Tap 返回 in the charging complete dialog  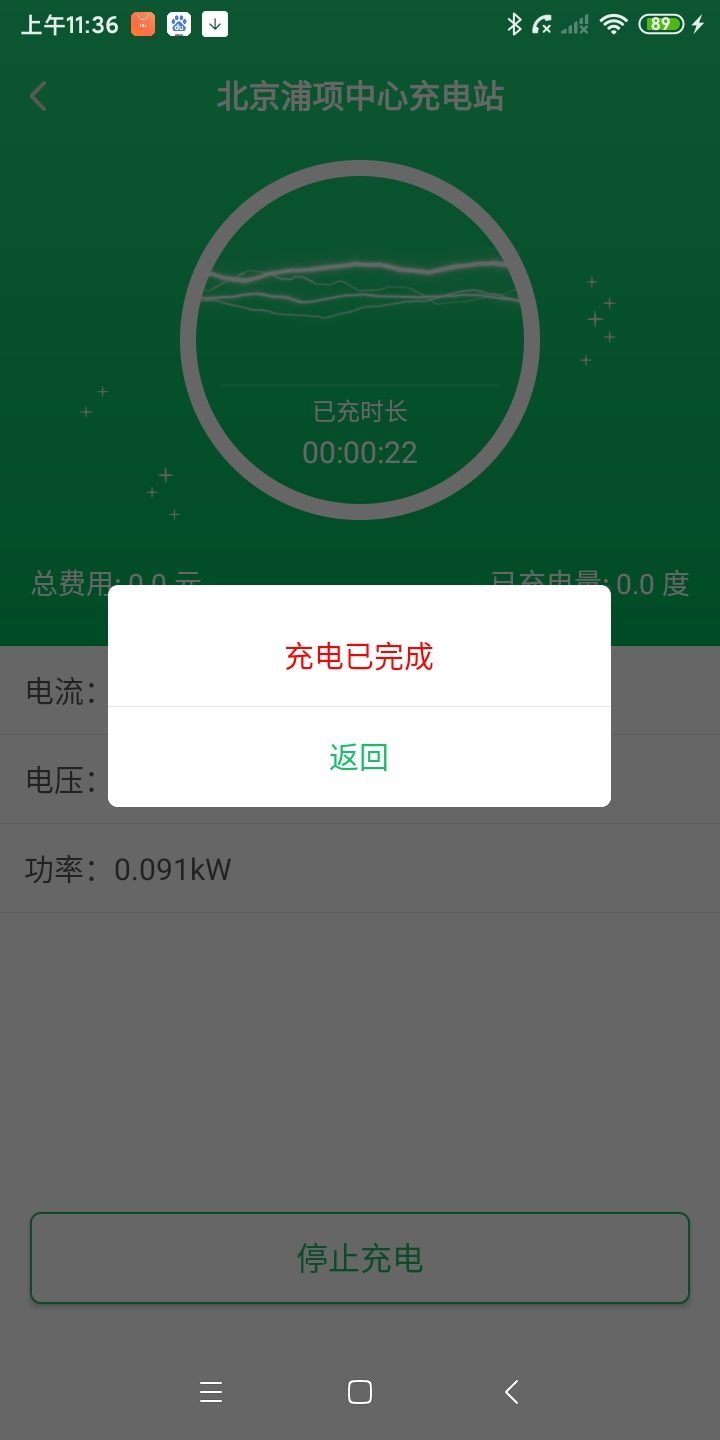[359, 757]
